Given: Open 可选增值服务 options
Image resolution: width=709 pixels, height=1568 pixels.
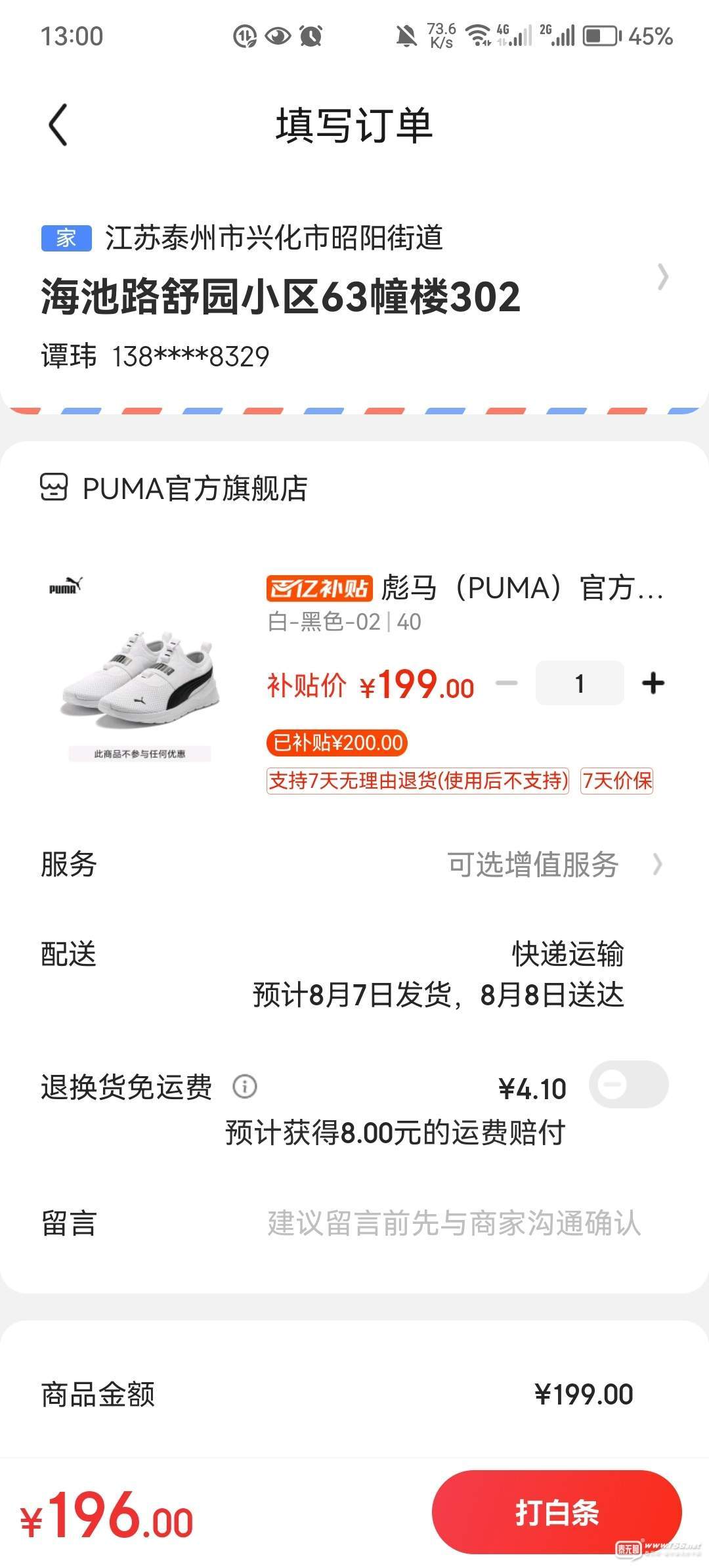Looking at the screenshot, I should coord(555,865).
